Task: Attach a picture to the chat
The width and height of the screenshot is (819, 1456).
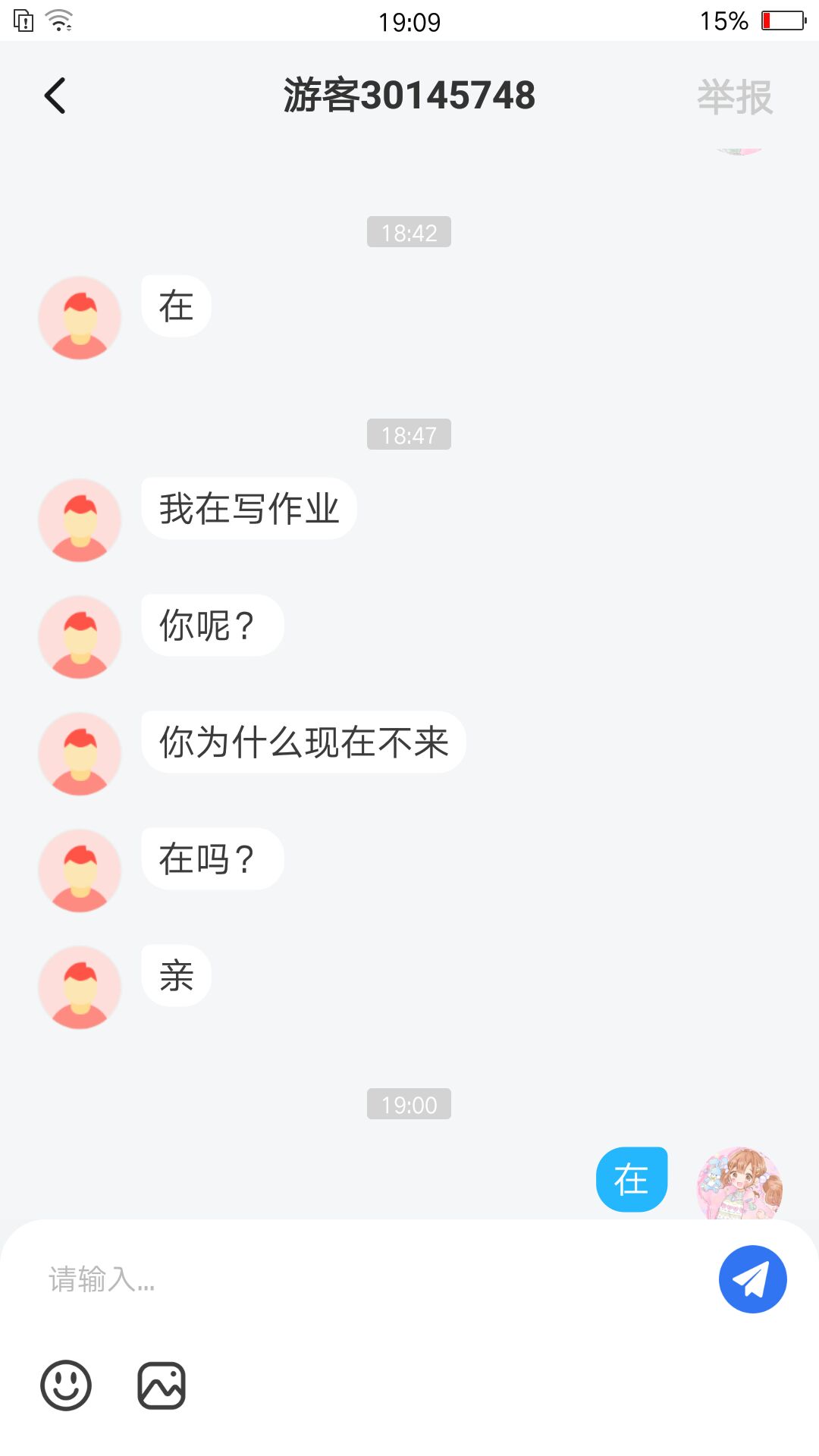Action: coord(162,1385)
